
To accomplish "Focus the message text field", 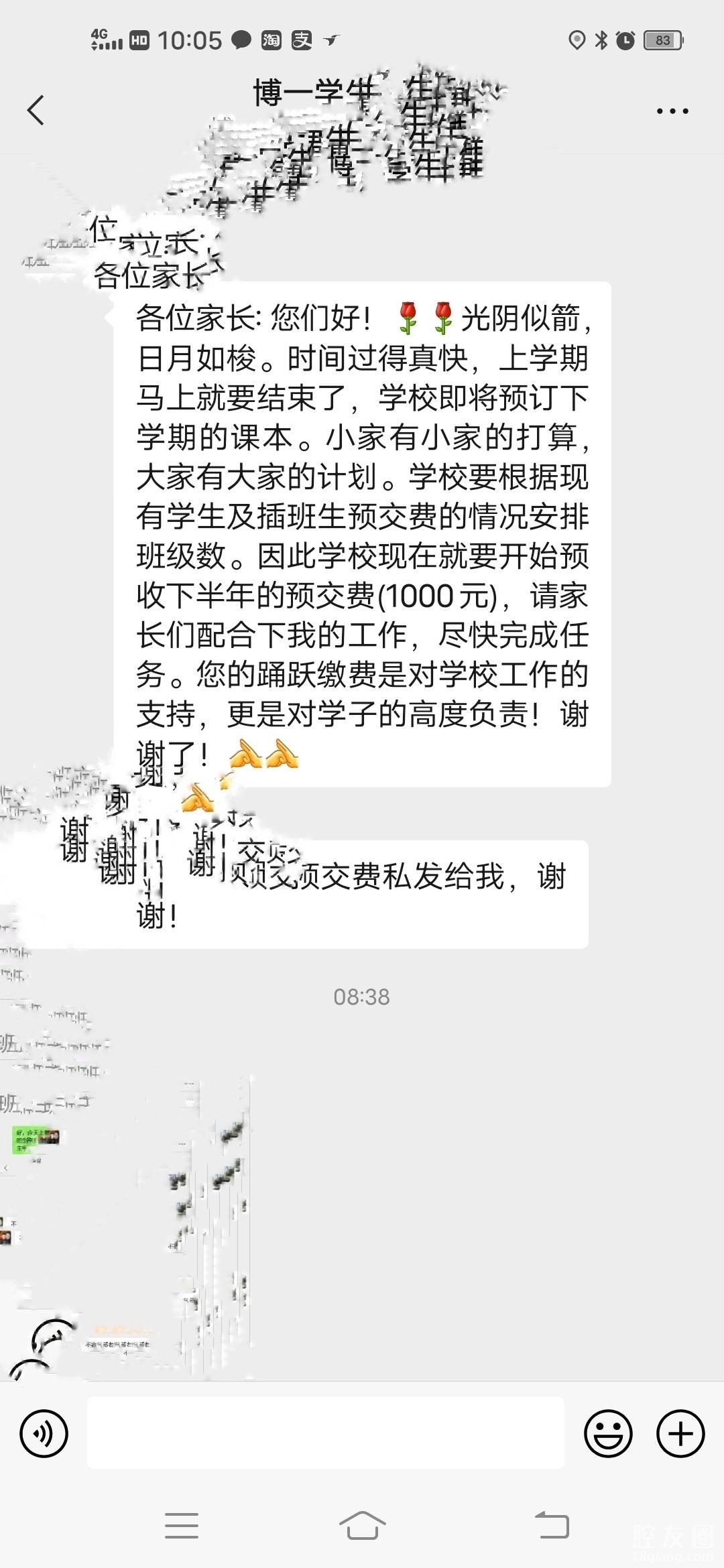I will coord(325,1433).
